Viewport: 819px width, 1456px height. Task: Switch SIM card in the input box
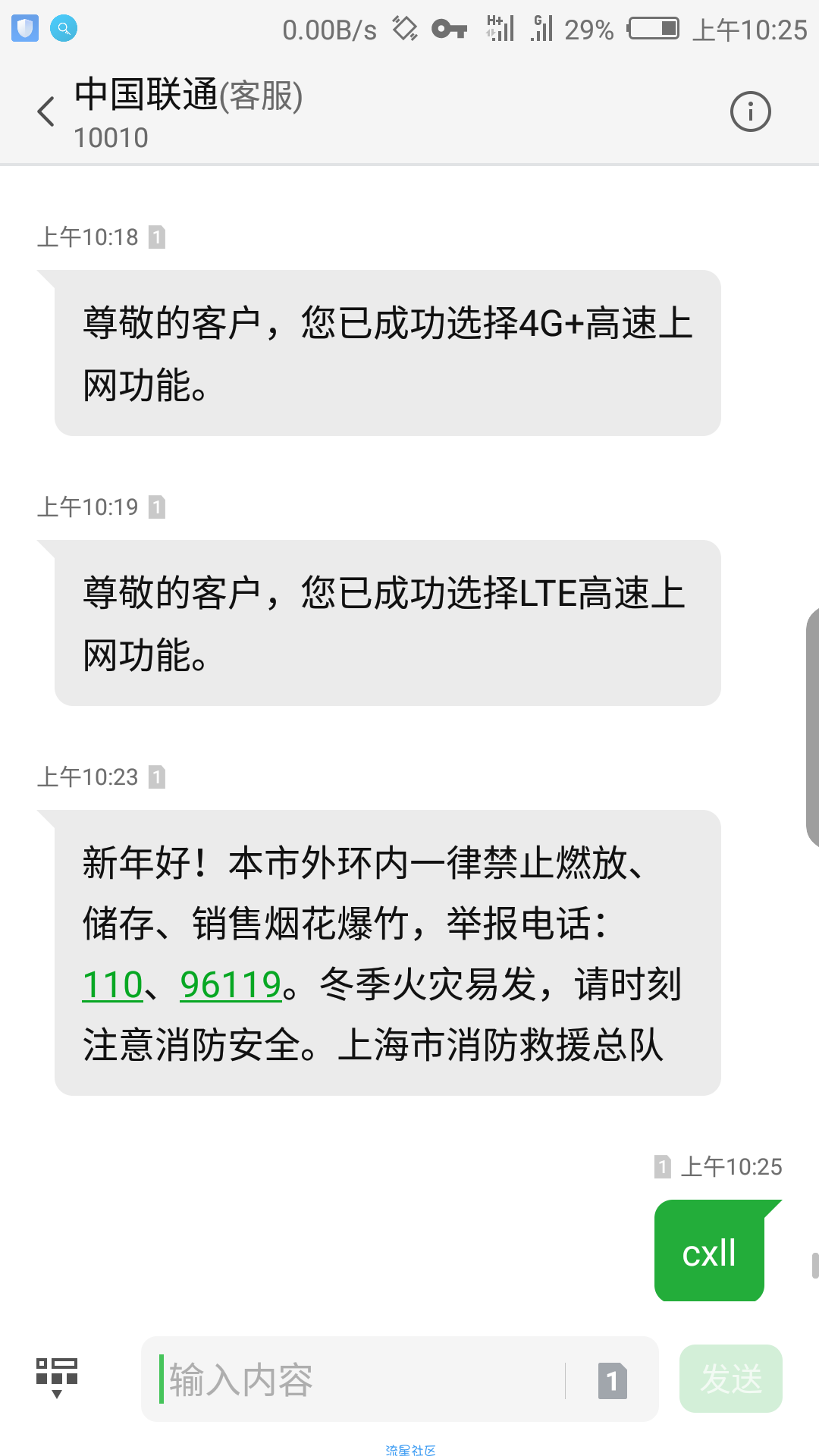point(612,1380)
